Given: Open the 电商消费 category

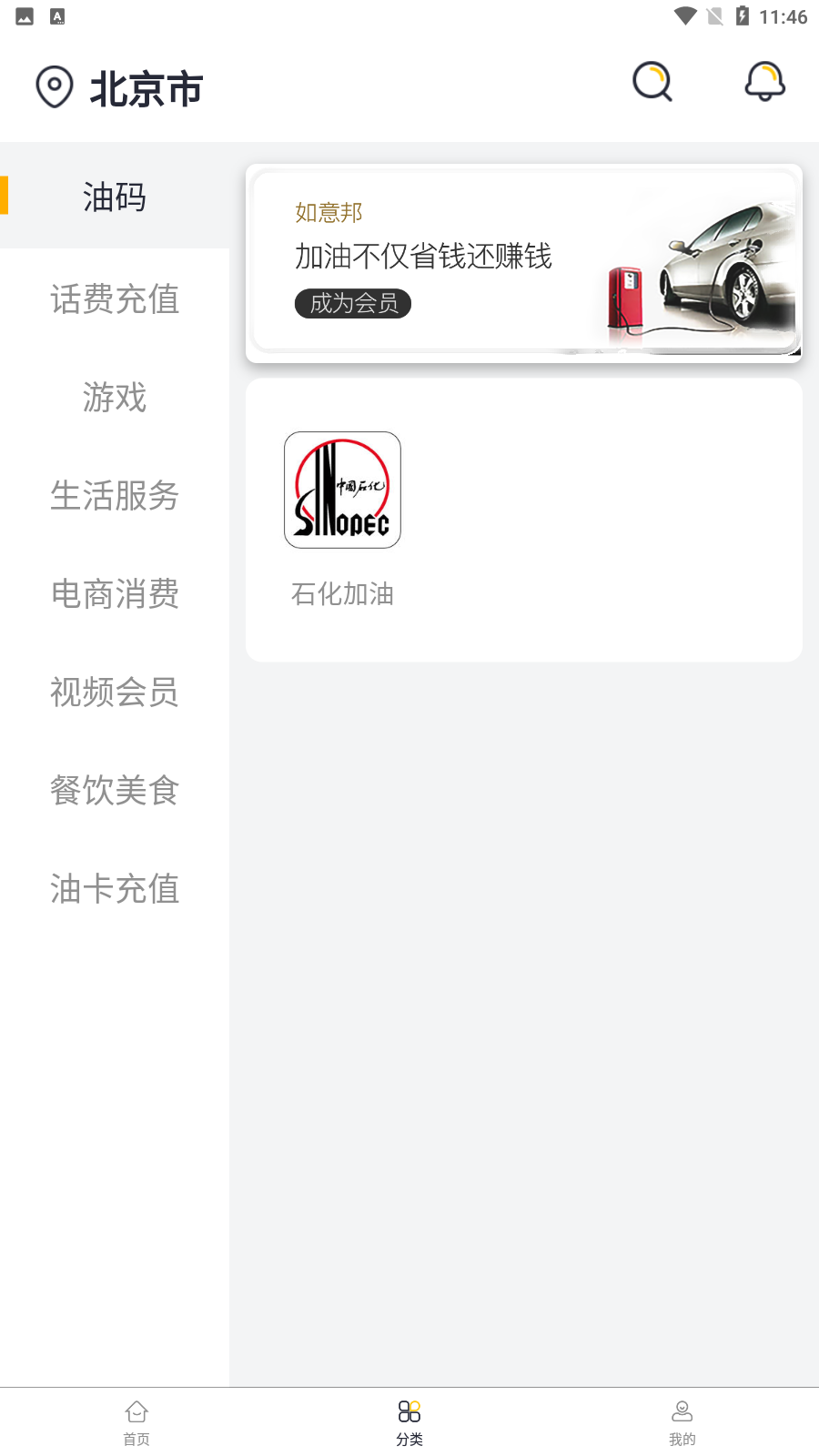Looking at the screenshot, I should 114,594.
